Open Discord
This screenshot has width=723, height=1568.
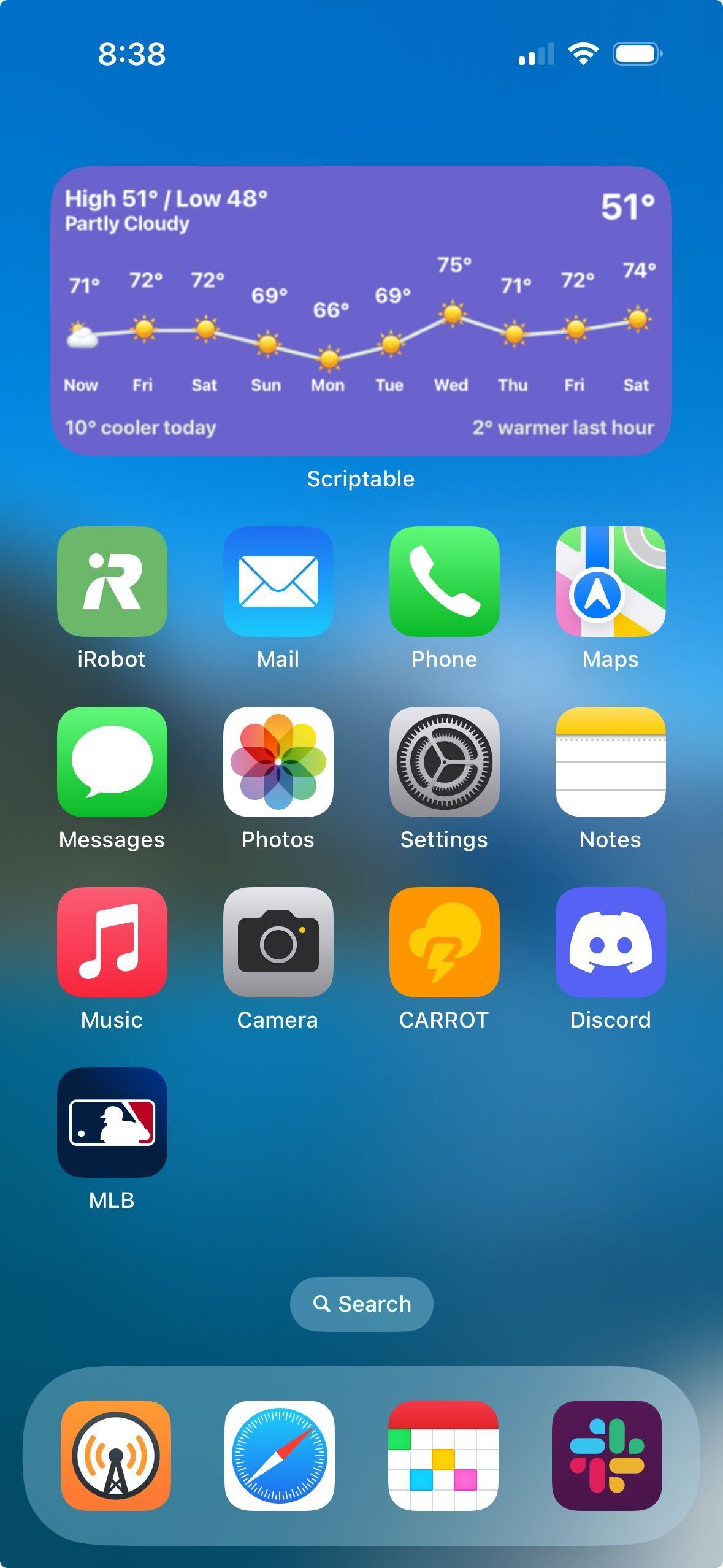tap(611, 943)
